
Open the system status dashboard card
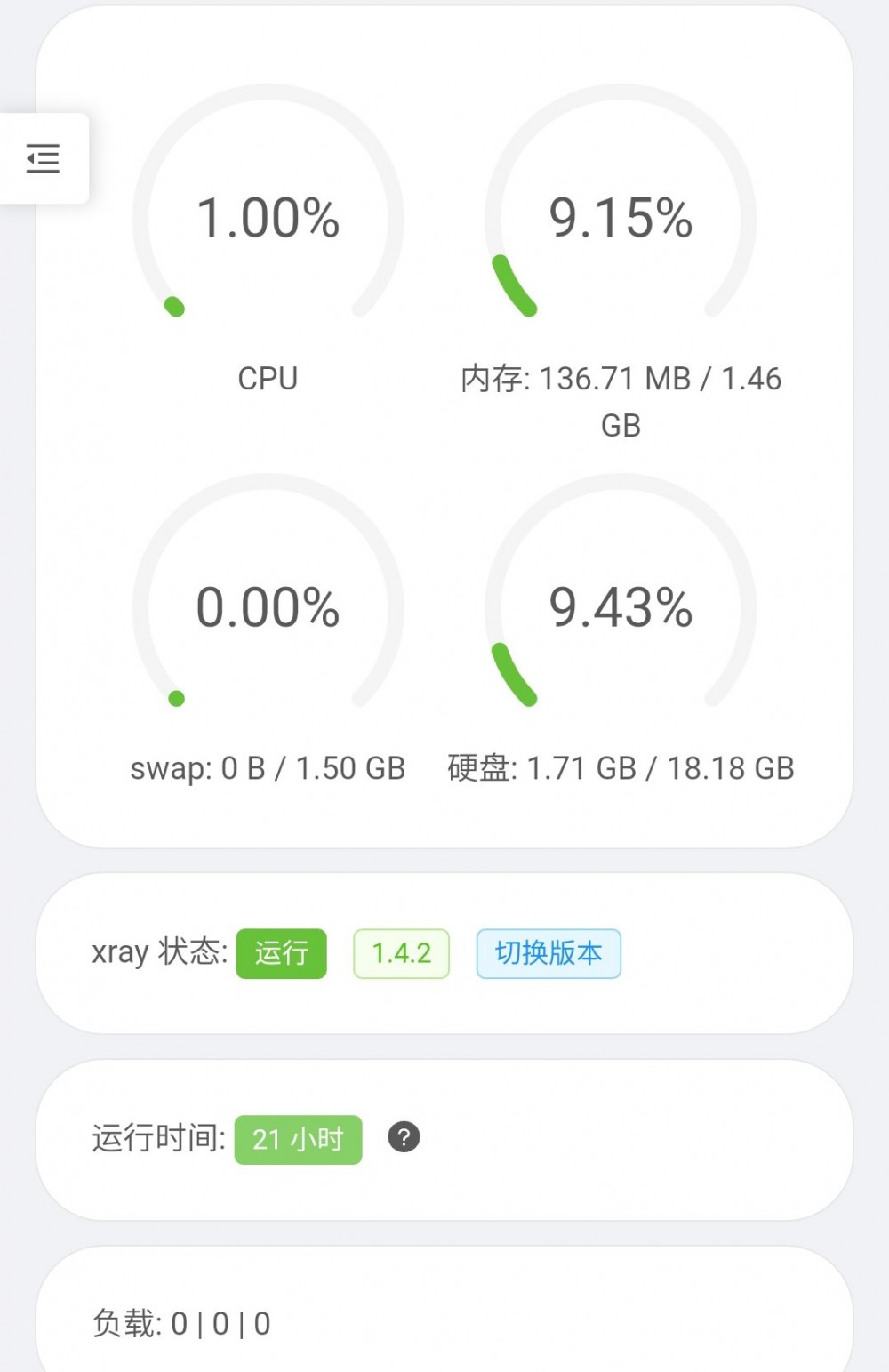coord(444,427)
